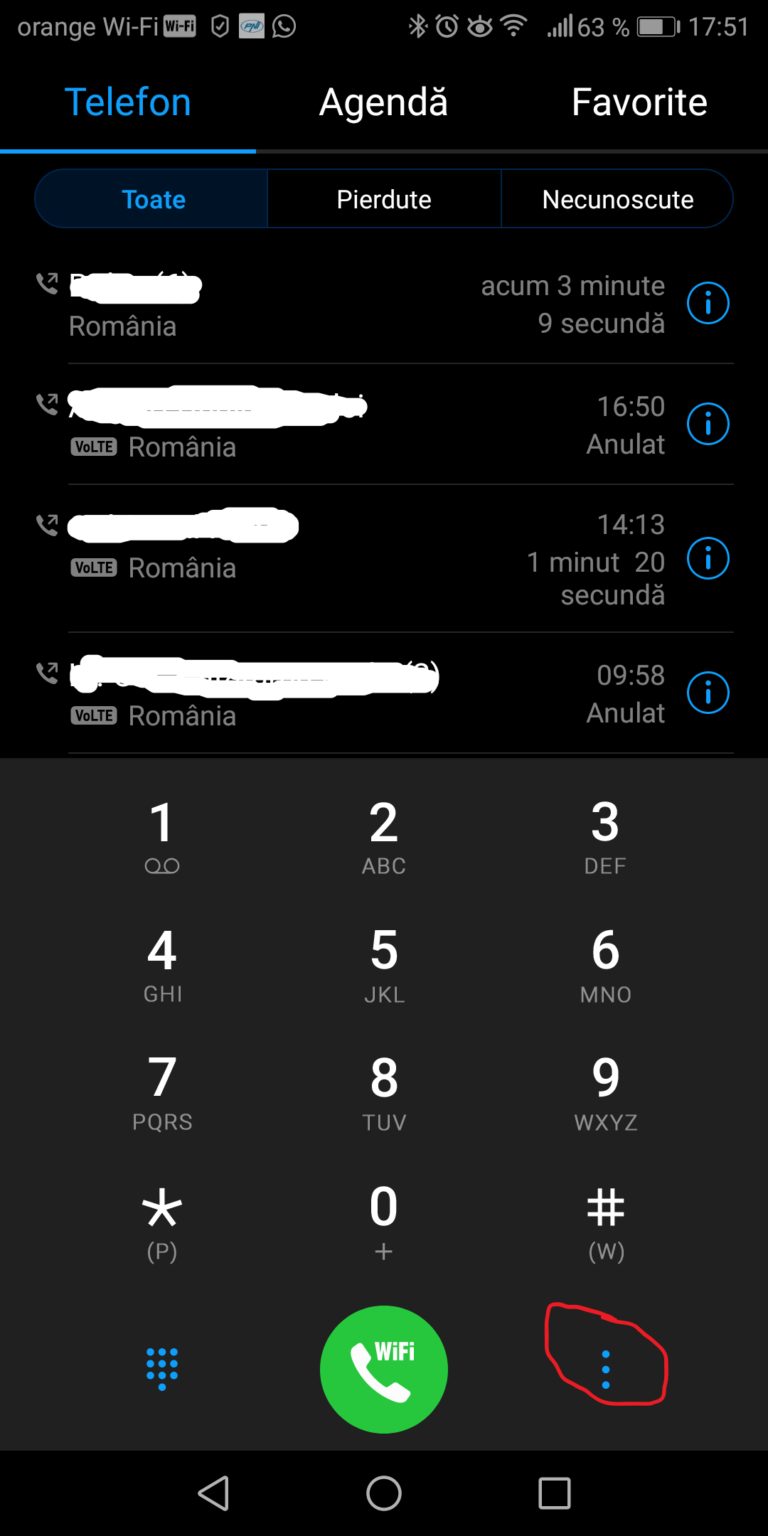Select the Telefon tab

128,101
